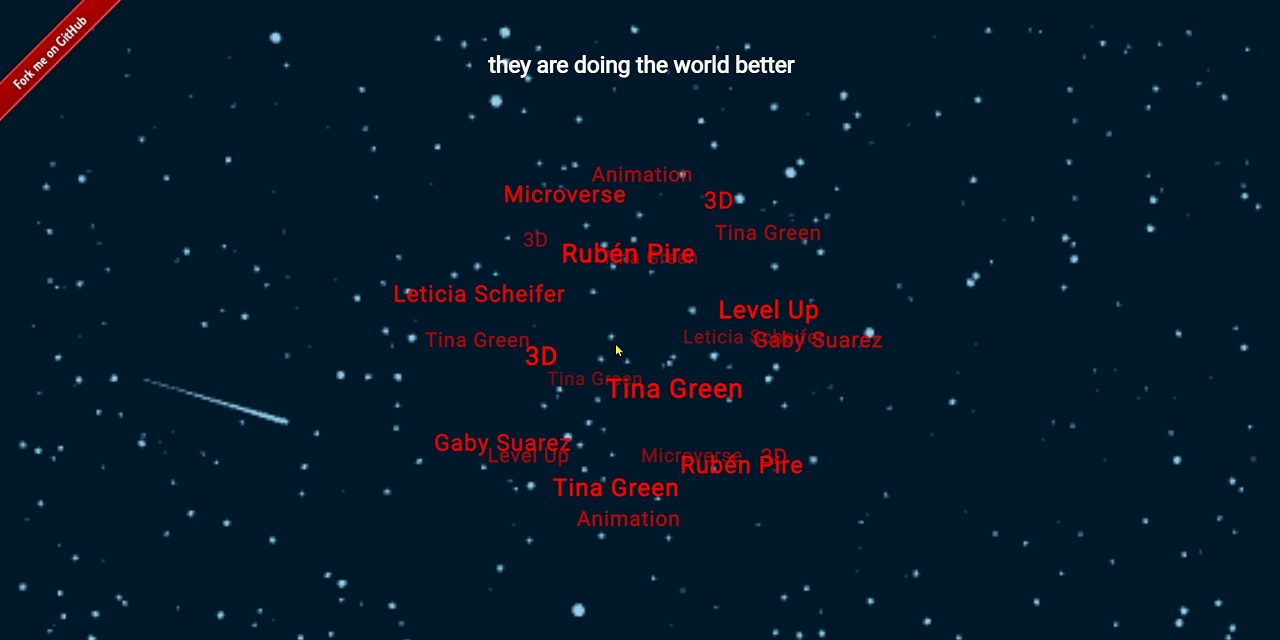This screenshot has height=640, width=1280.
Task: Tap the bold Leticia Scheifer tag
Action: 479,294
